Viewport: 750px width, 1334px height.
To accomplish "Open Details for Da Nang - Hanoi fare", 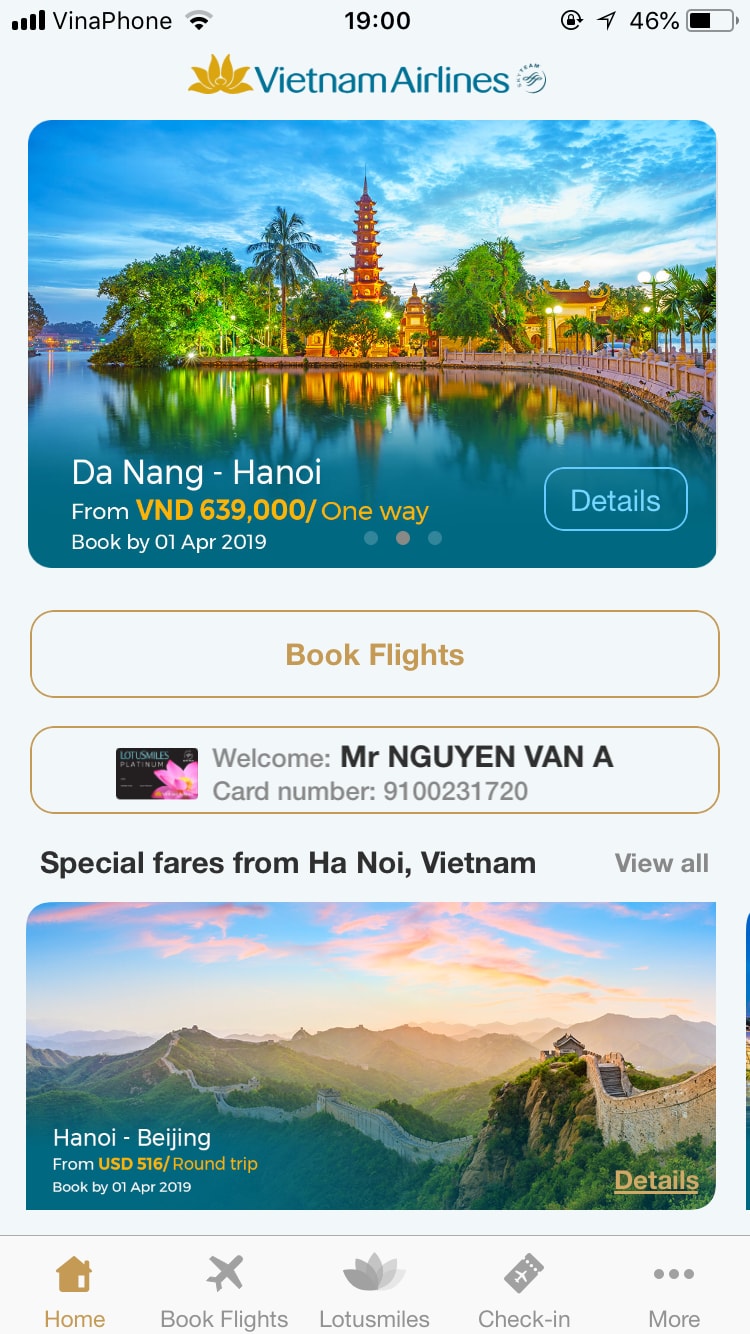I will coord(615,499).
